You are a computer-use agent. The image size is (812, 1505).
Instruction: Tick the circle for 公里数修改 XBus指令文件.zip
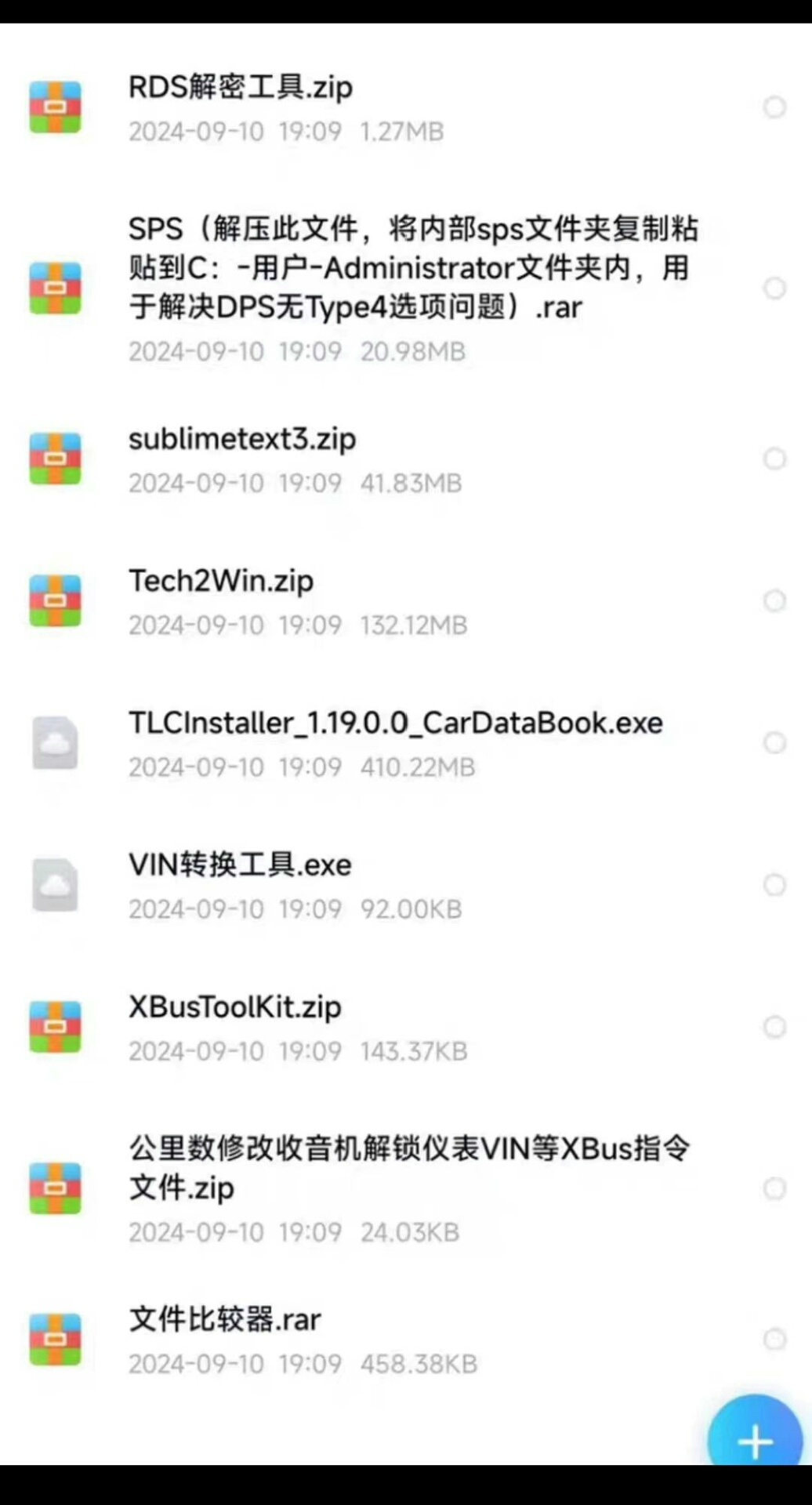774,1188
